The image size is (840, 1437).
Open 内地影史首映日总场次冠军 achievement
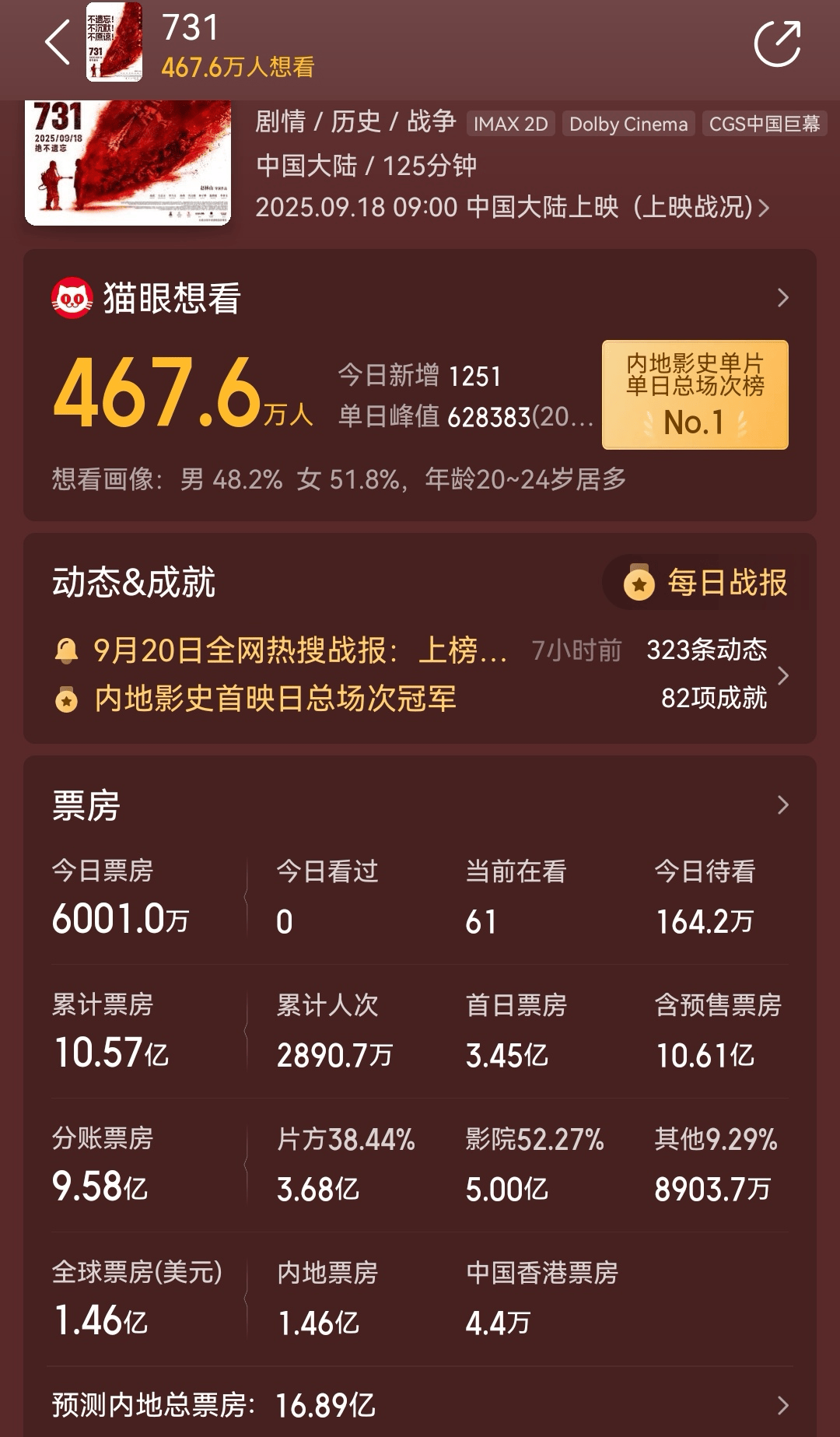pyautogui.click(x=275, y=699)
